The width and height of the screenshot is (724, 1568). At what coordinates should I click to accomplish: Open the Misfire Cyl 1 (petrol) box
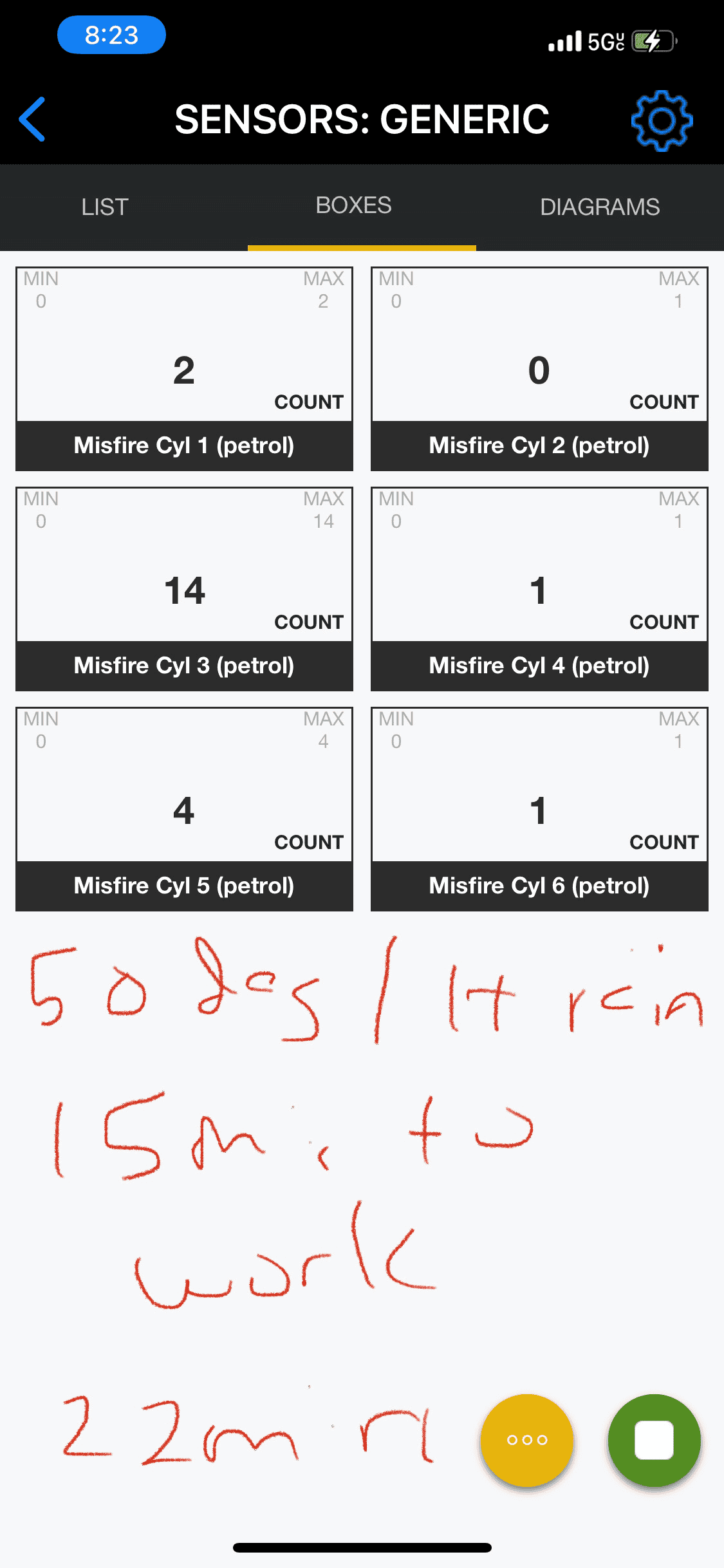coord(184,369)
